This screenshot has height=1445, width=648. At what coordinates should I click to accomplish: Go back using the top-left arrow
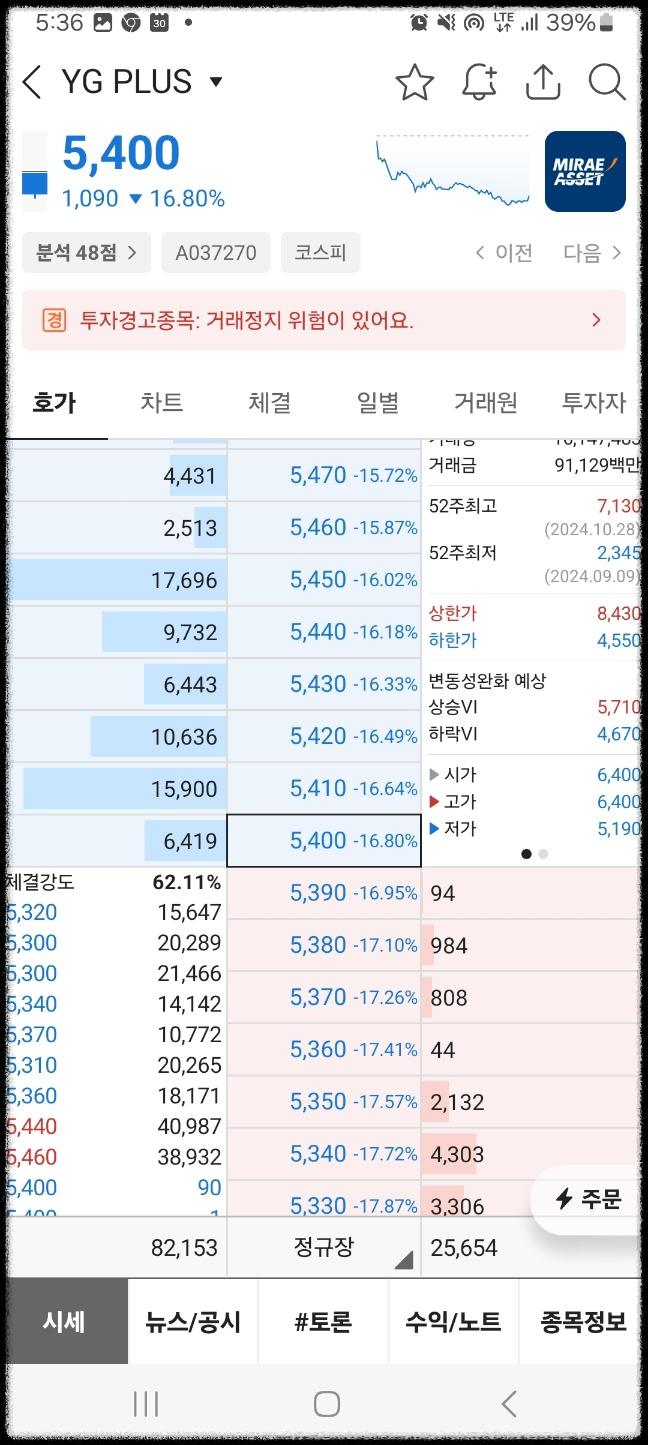32,82
